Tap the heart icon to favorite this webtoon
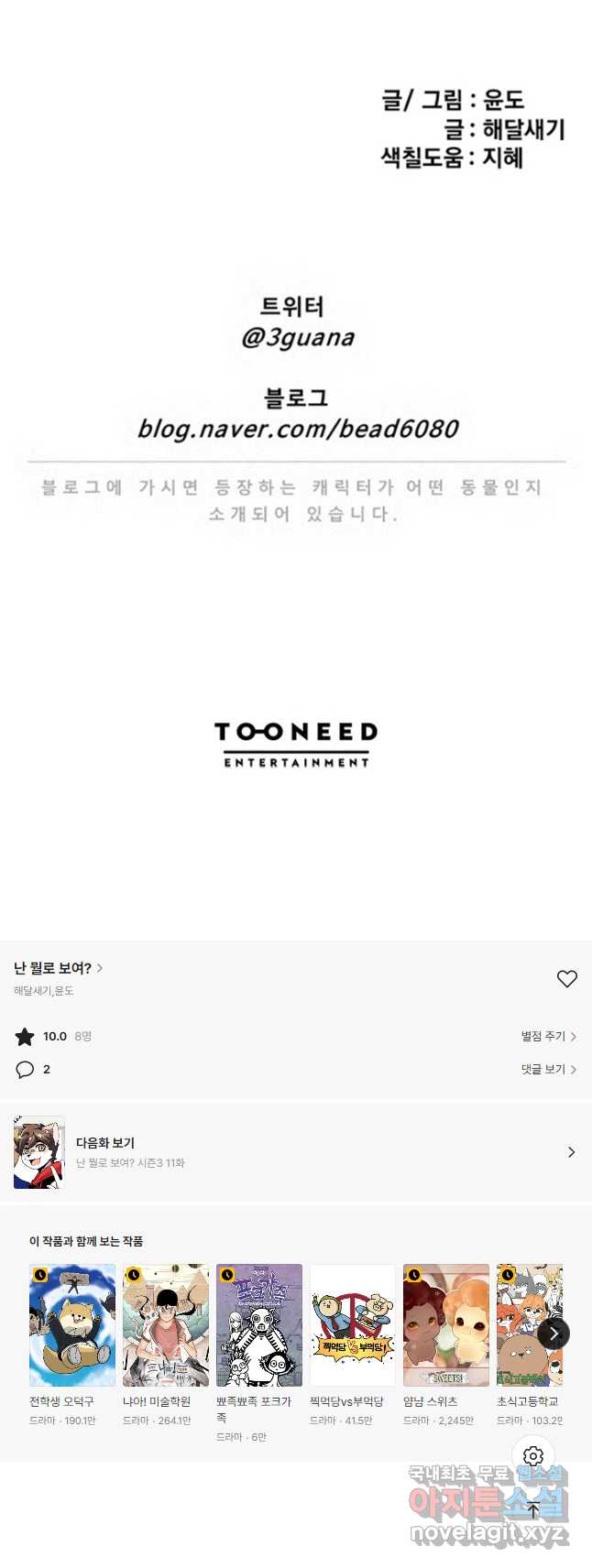This screenshot has height=1568, width=592. click(x=567, y=978)
